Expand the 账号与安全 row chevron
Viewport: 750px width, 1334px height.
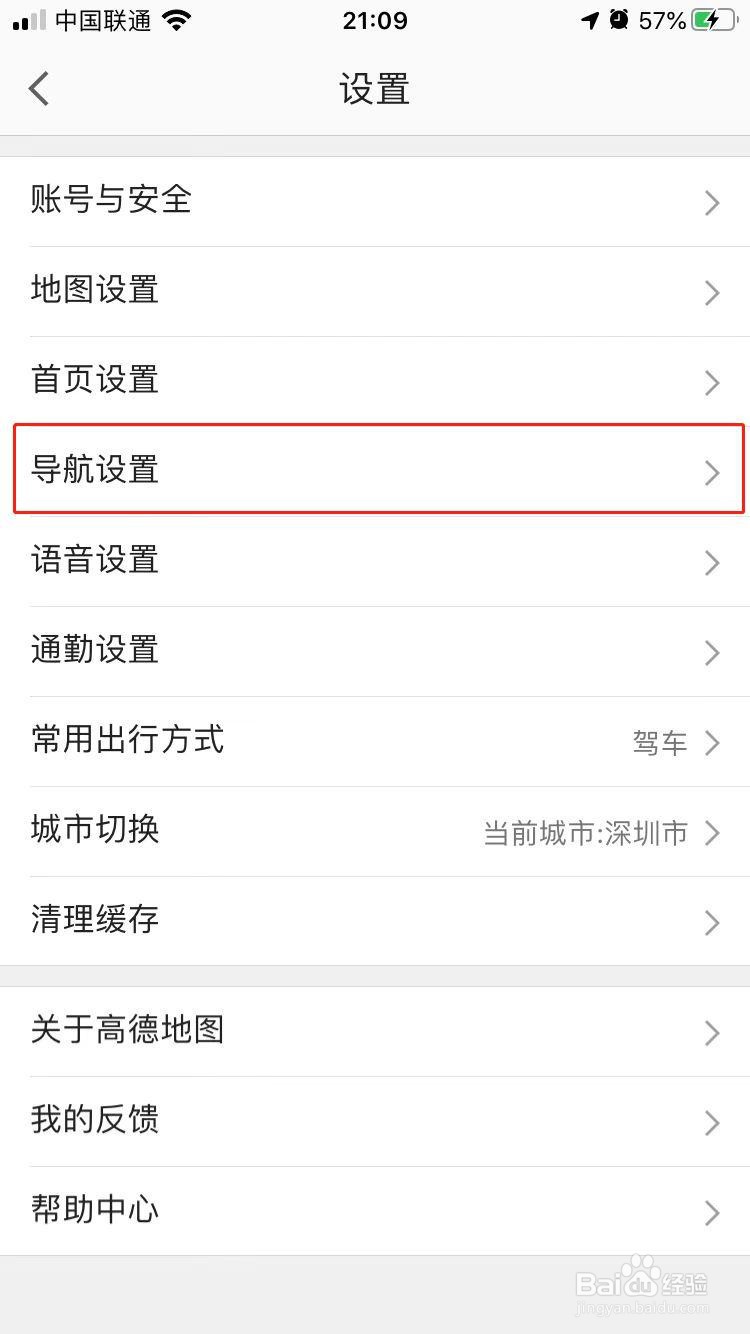[712, 203]
